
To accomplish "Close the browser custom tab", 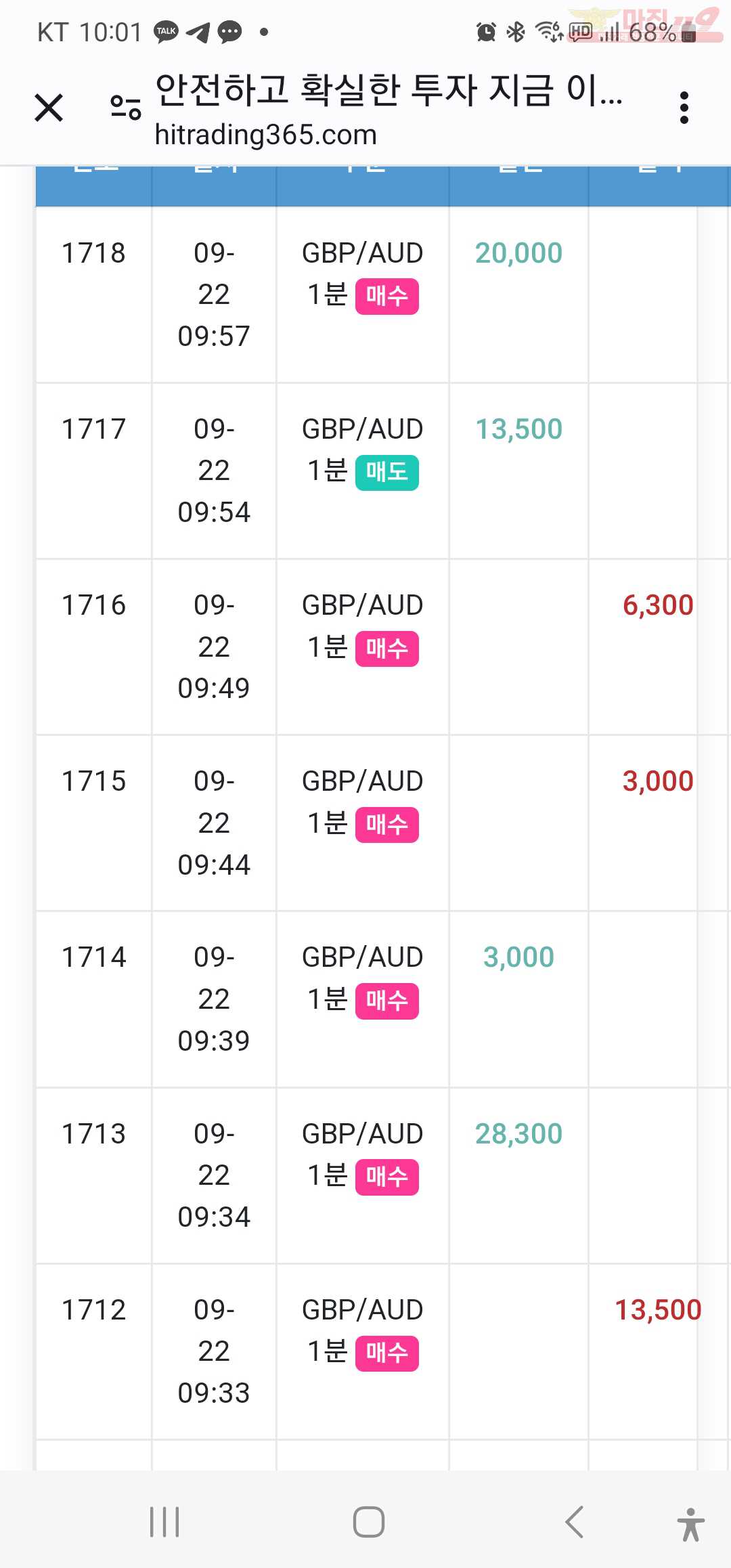I will [x=49, y=108].
